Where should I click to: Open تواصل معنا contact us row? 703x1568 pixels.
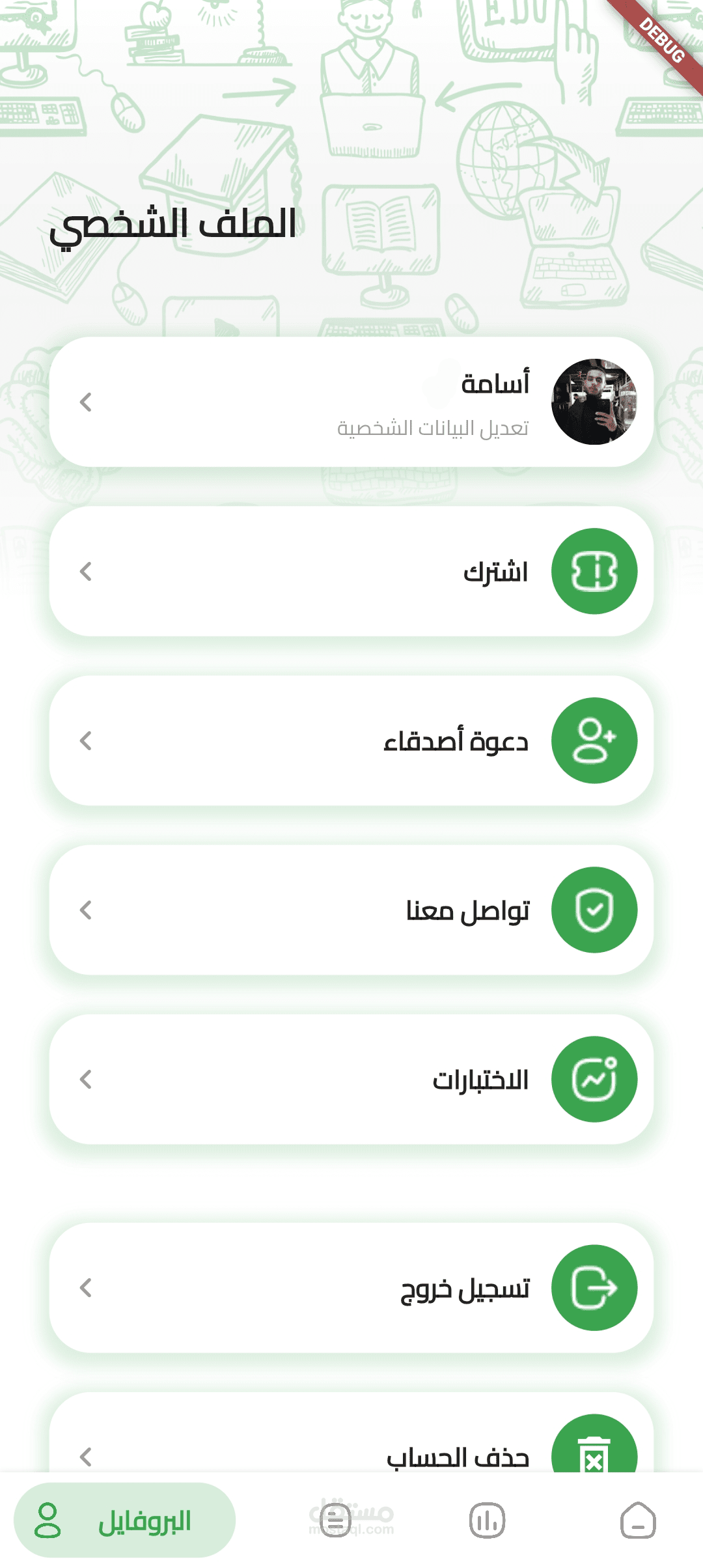pyautogui.click(x=351, y=910)
